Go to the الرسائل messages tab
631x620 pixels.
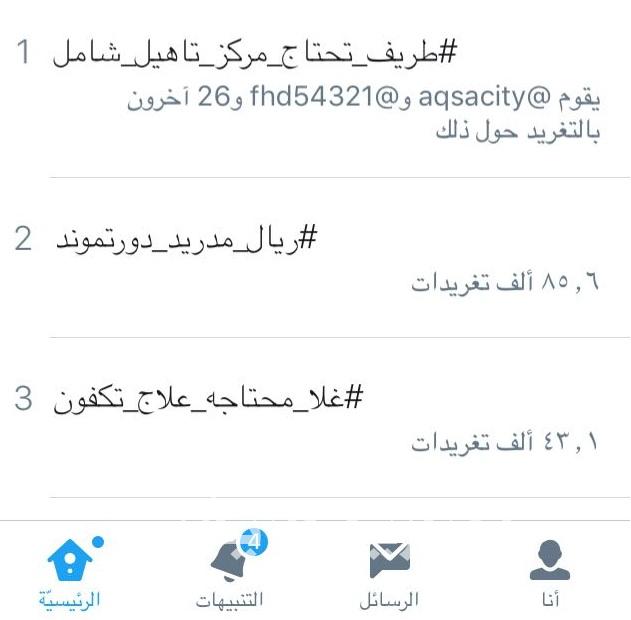pos(389,572)
